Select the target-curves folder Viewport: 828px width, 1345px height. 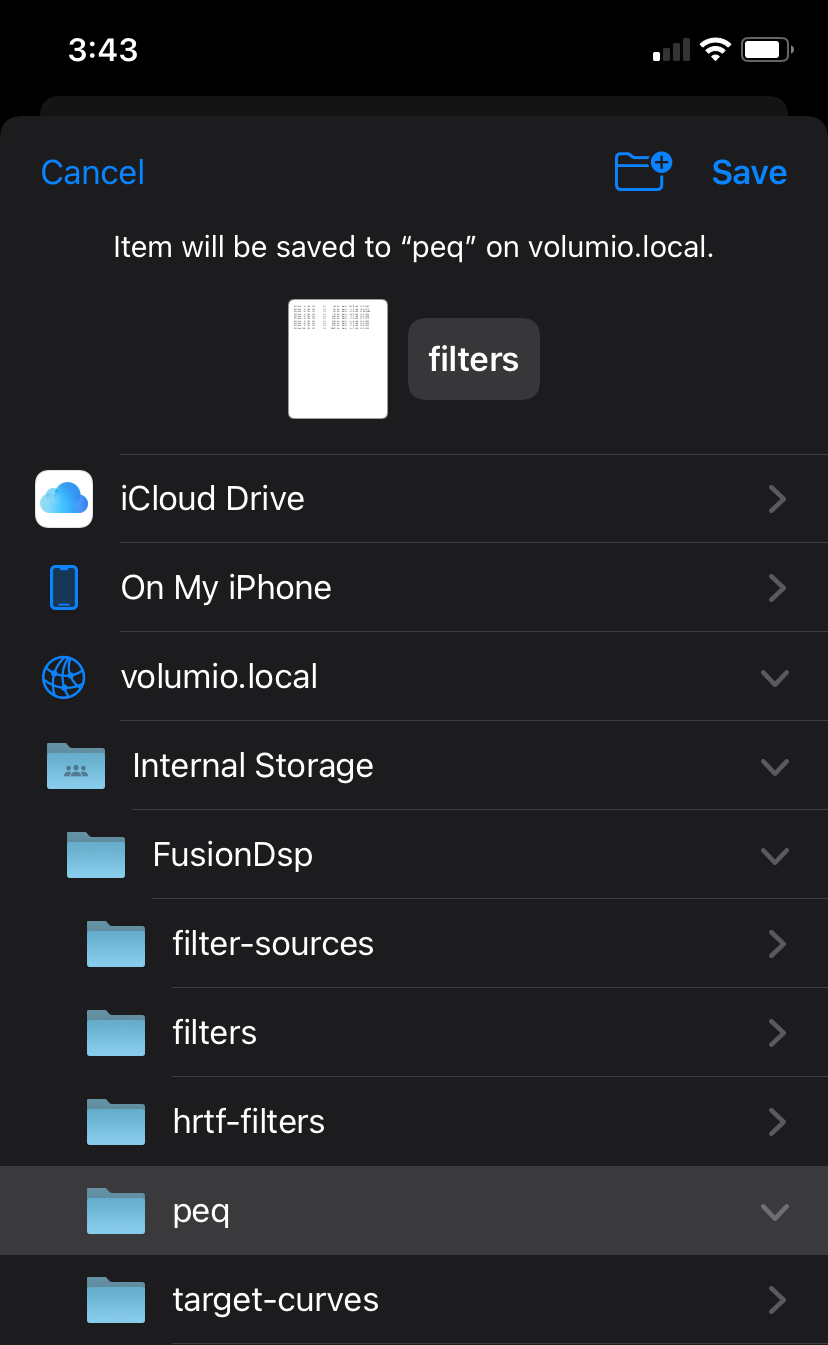coord(414,1300)
